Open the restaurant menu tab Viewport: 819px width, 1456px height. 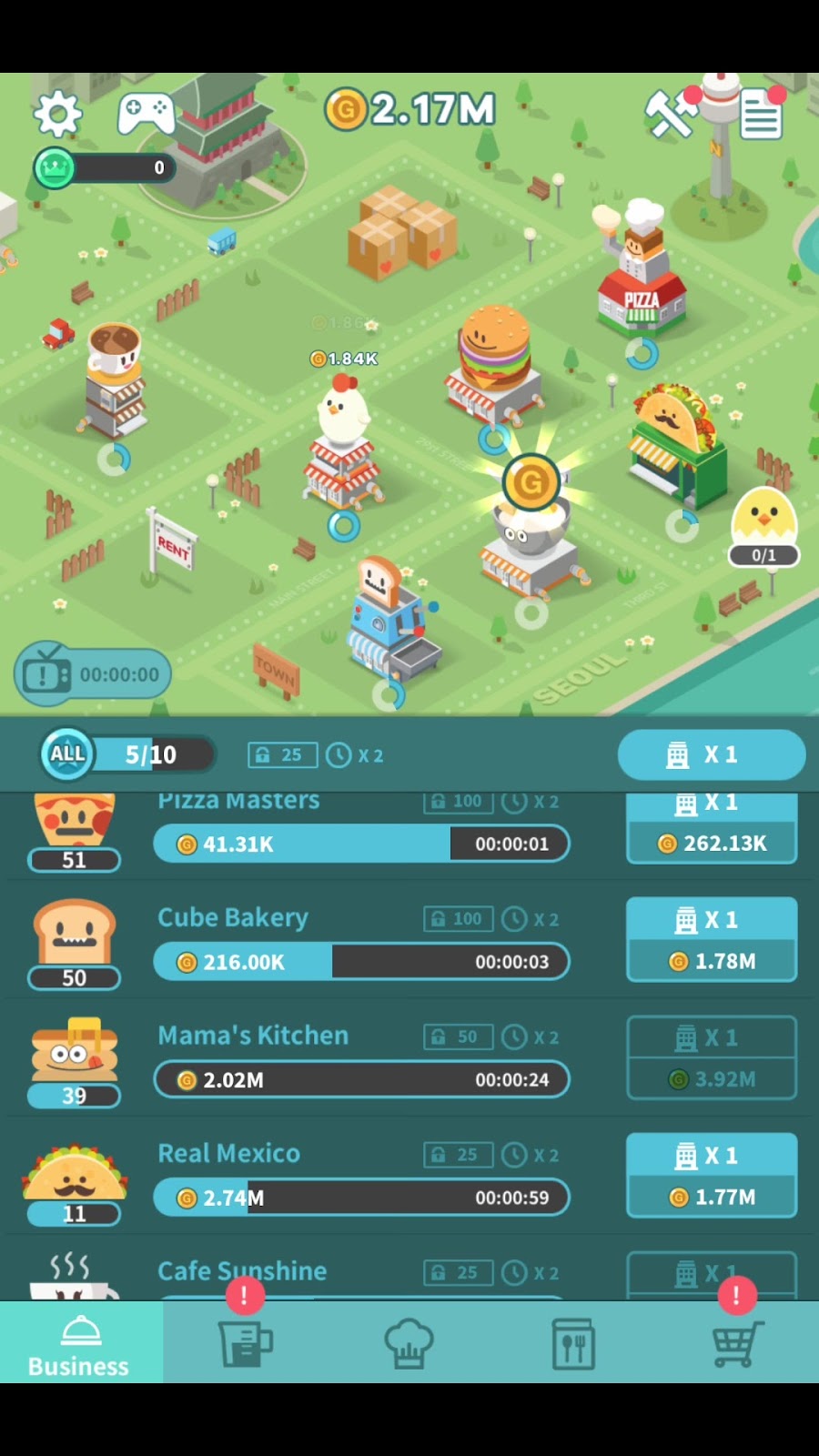pyautogui.click(x=573, y=1343)
